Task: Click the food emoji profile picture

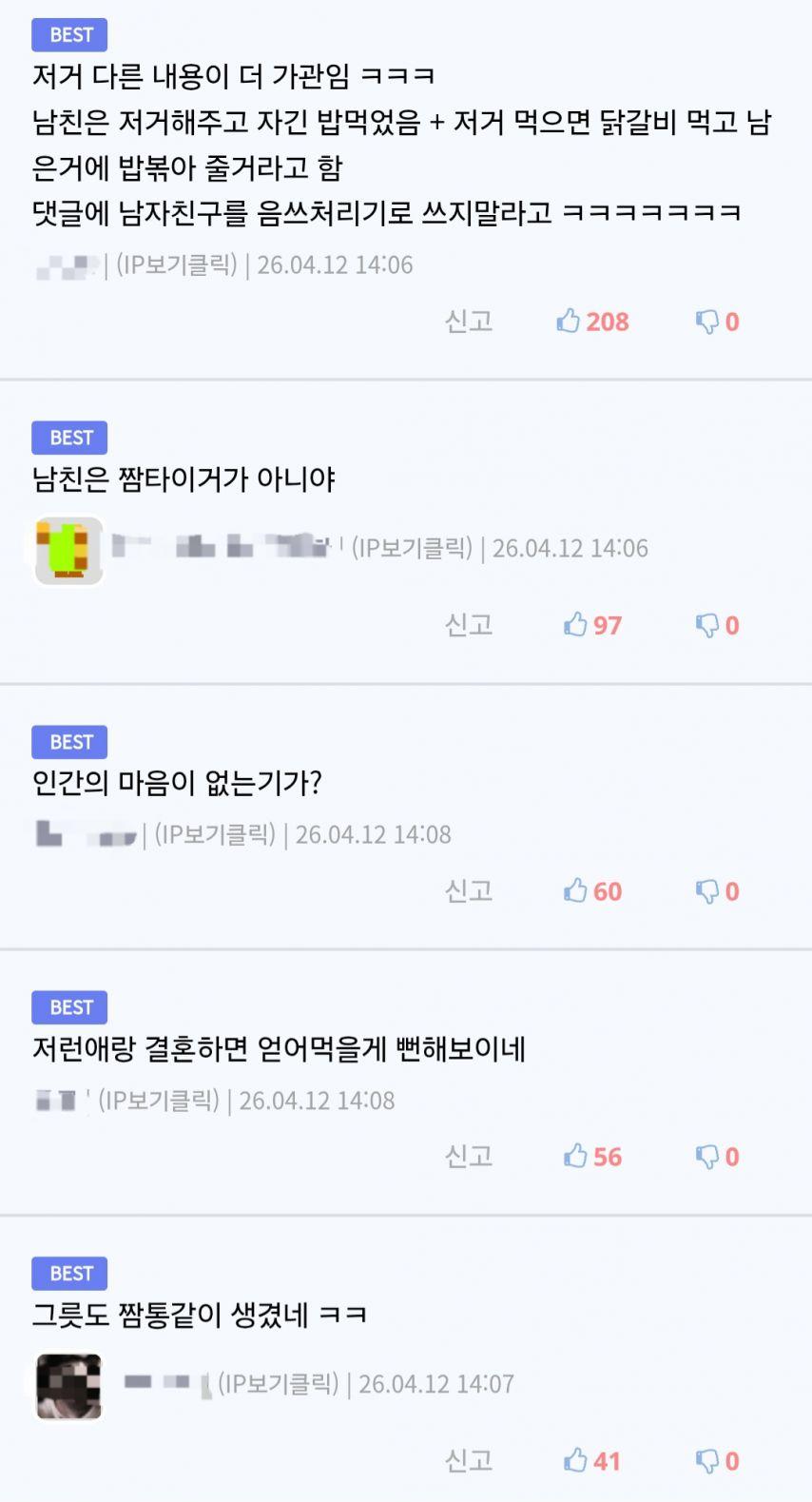Action: pos(67,548)
